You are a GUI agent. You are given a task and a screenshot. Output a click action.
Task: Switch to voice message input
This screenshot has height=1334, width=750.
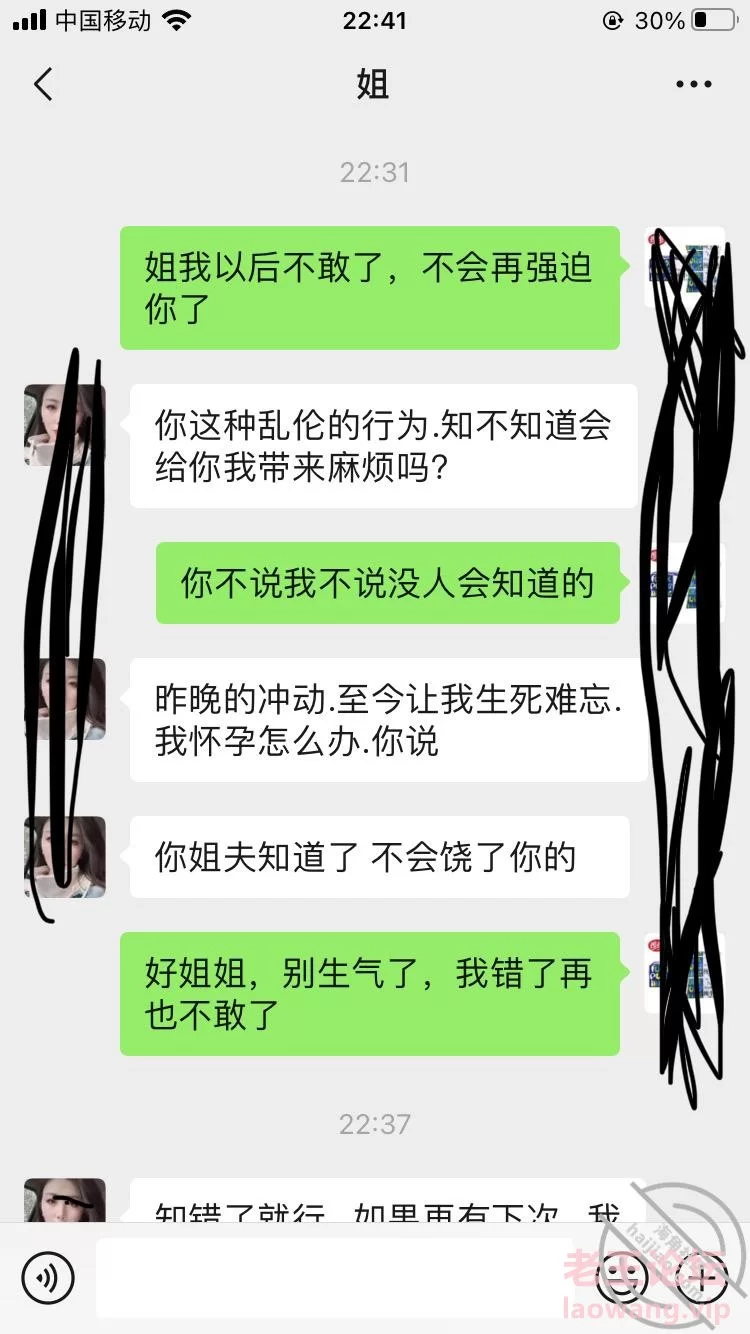click(48, 1277)
